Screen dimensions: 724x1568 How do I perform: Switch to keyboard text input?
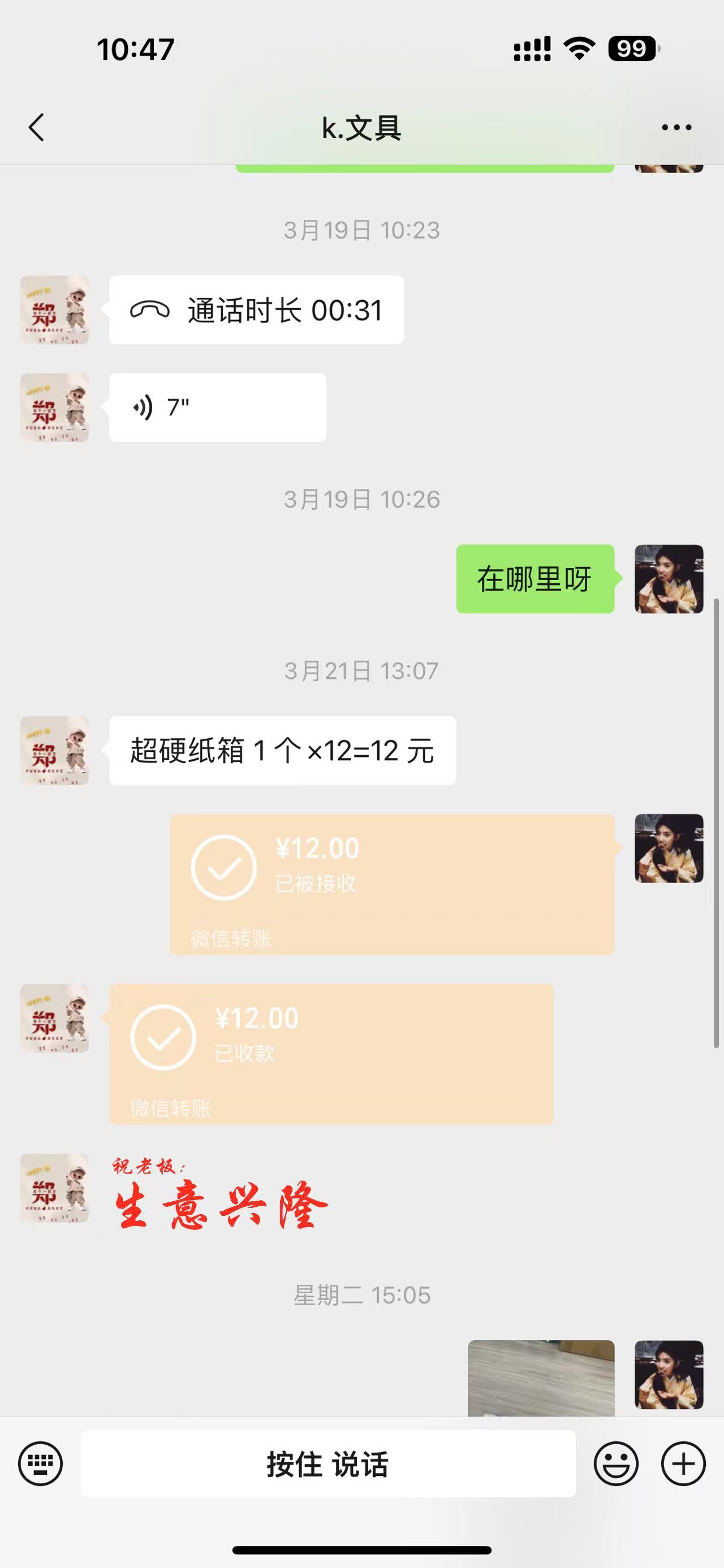pyautogui.click(x=40, y=1463)
